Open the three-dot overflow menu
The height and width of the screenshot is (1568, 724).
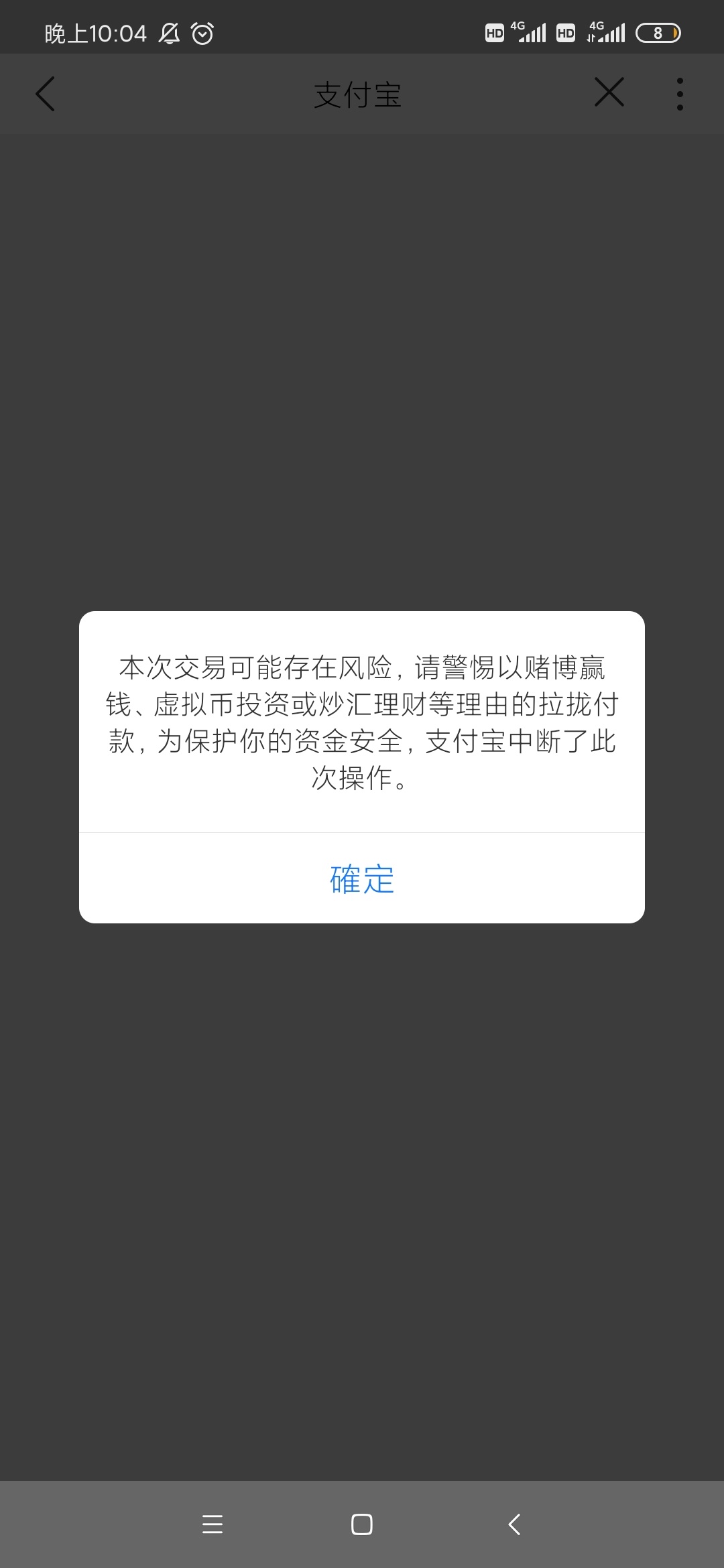pyautogui.click(x=680, y=94)
